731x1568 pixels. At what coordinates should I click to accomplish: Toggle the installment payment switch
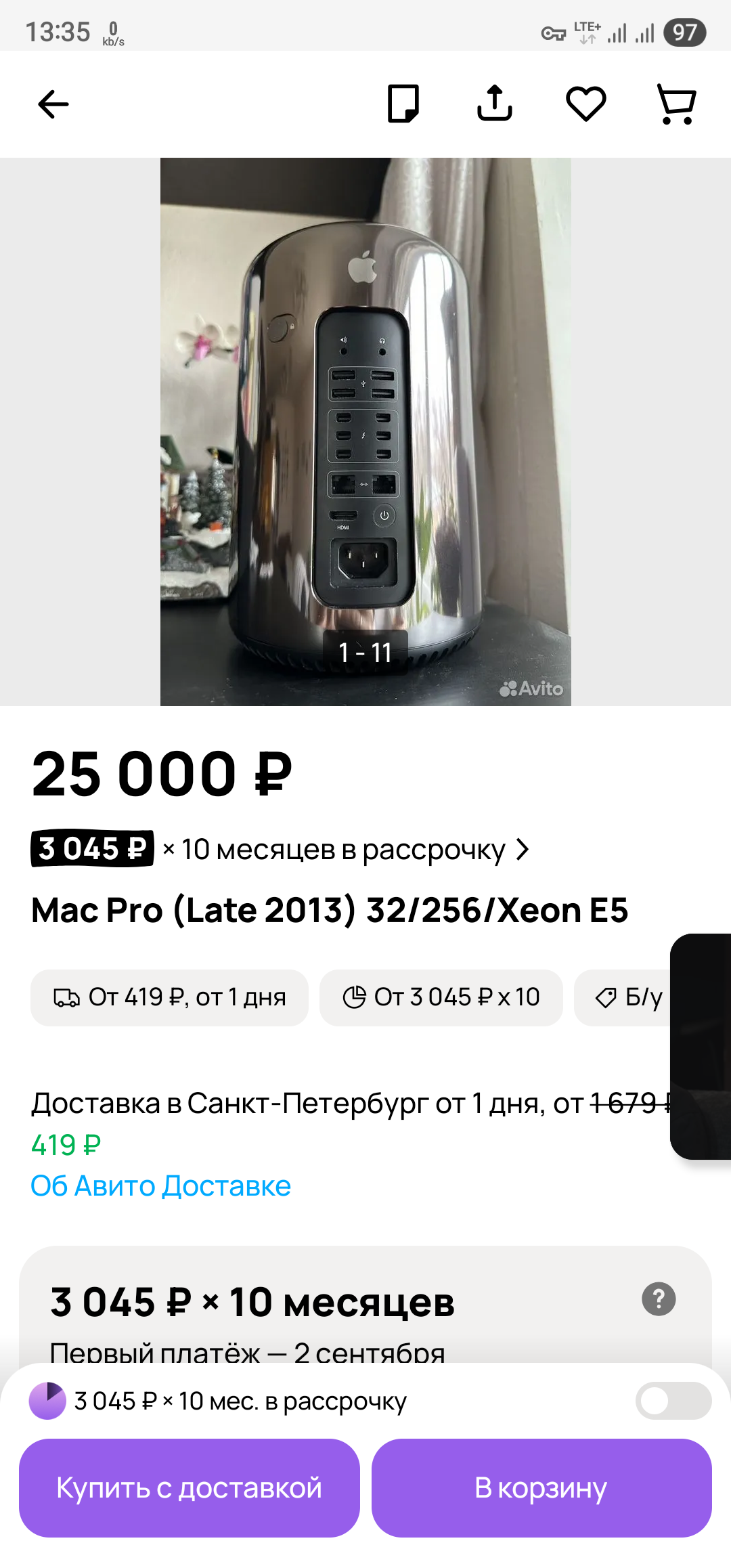point(673,1401)
